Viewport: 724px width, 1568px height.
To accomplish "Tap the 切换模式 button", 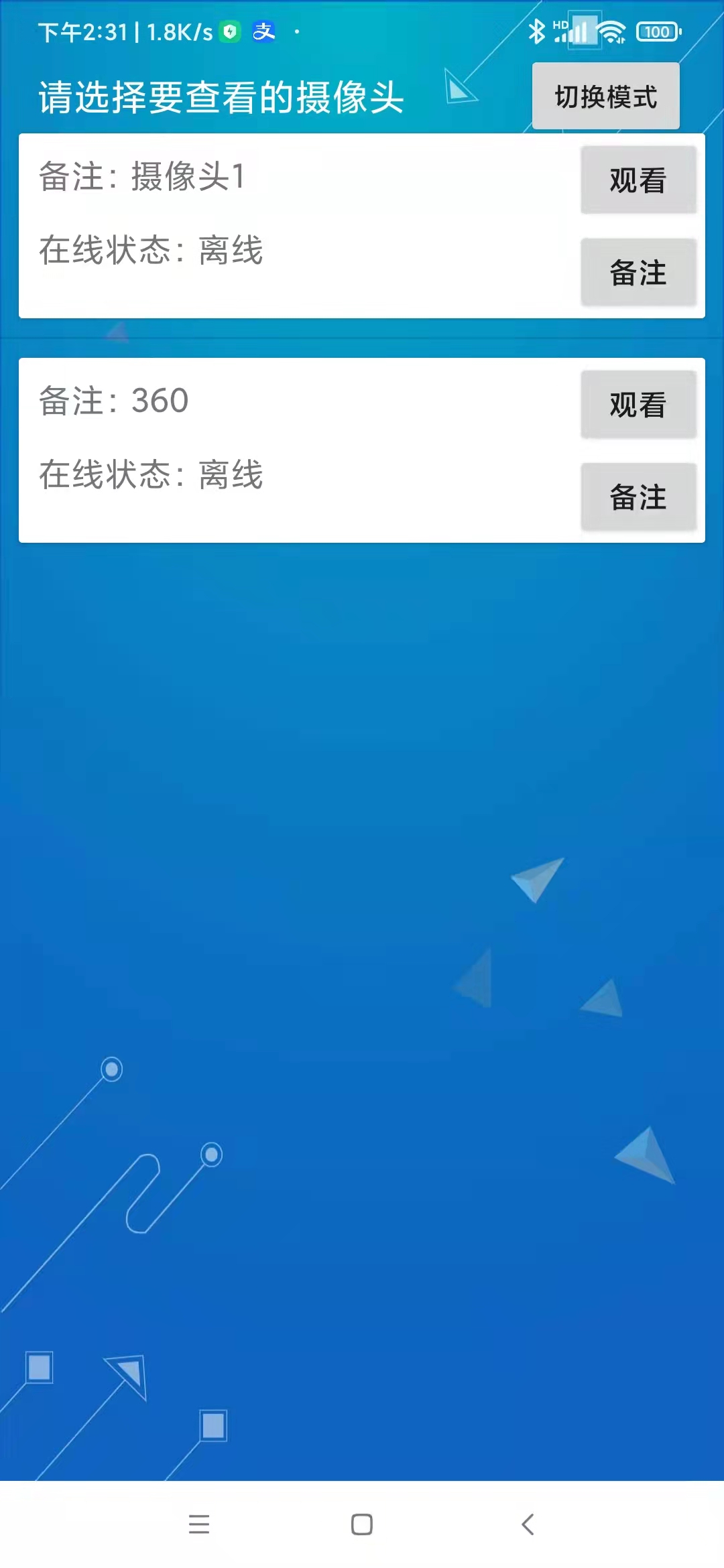I will pyautogui.click(x=605, y=96).
